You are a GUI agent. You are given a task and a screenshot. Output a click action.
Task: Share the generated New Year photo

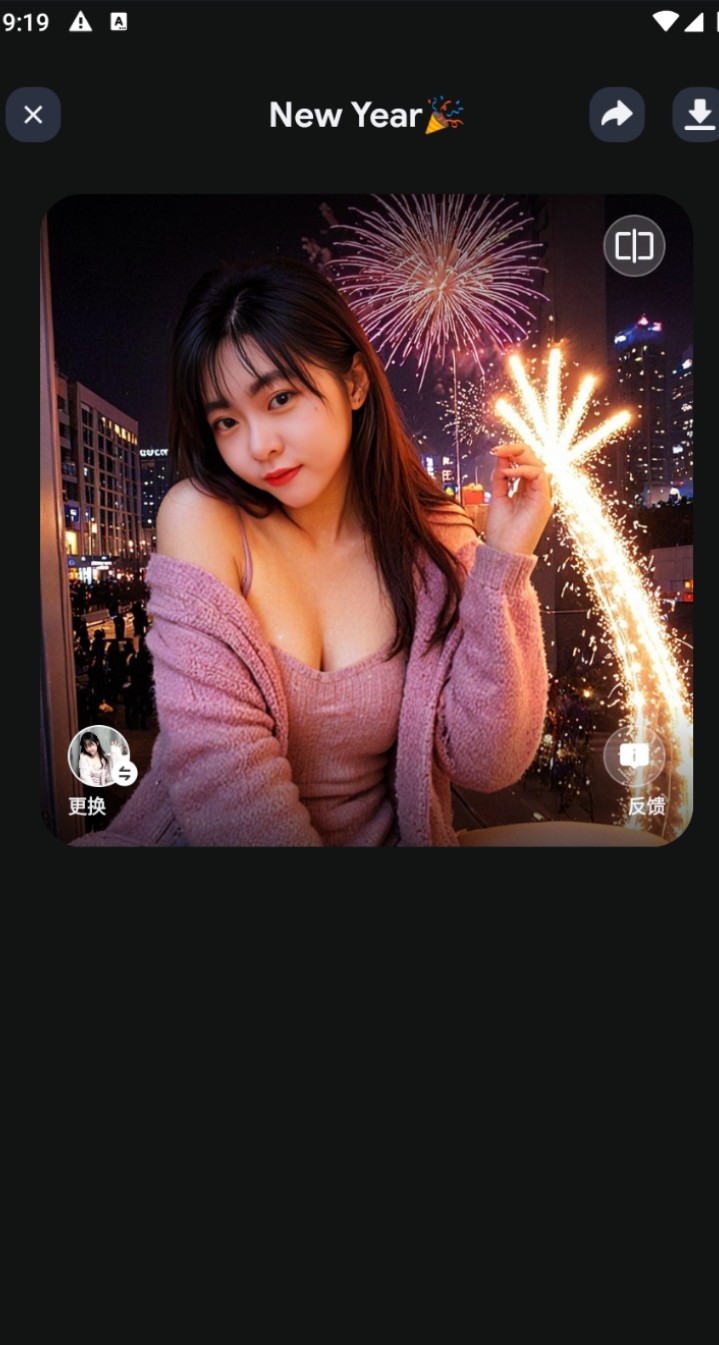tap(616, 115)
